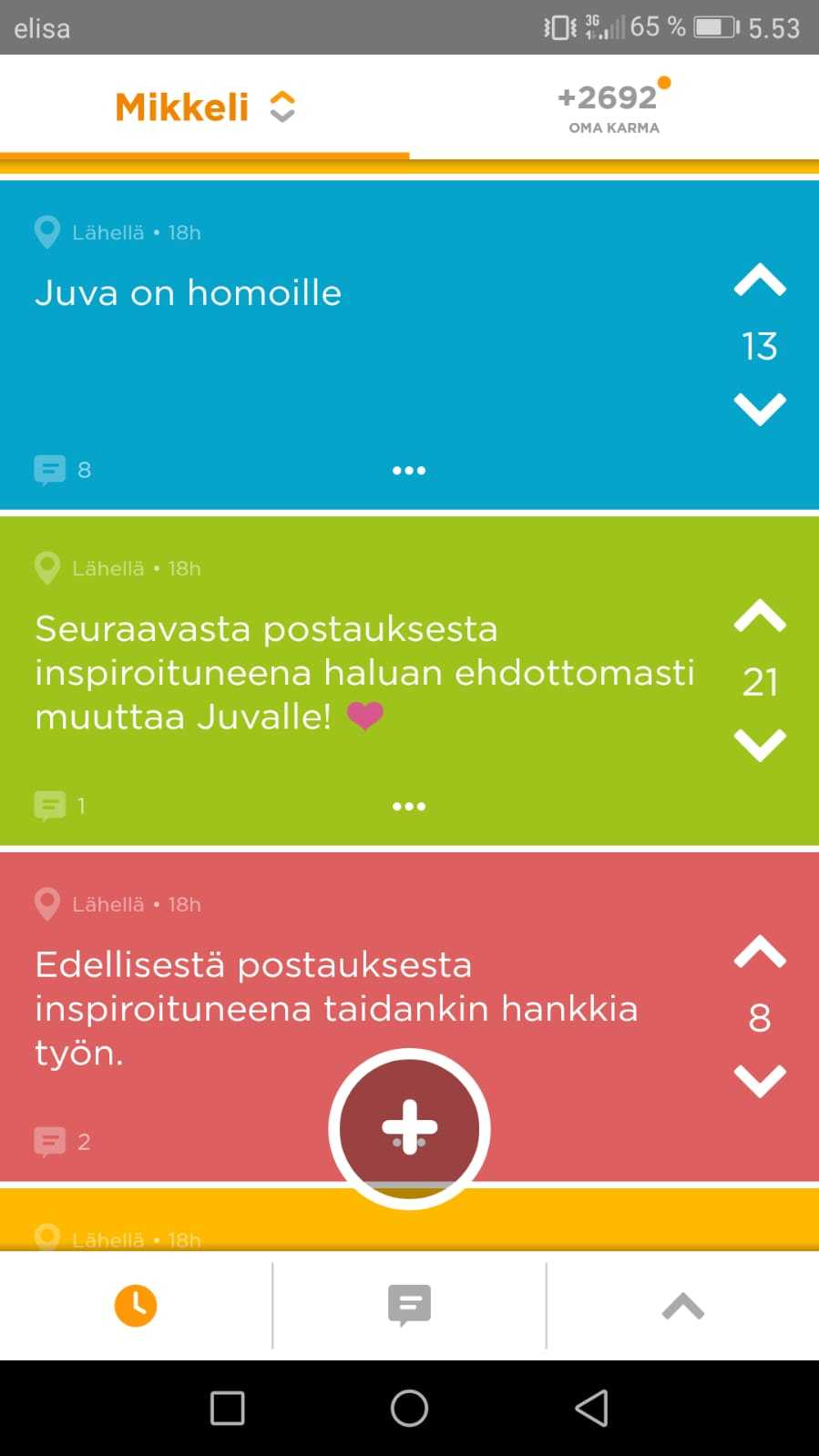Image resolution: width=819 pixels, height=1456 pixels.
Task: Open recent apps from navigation bar
Action: tap(227, 1408)
